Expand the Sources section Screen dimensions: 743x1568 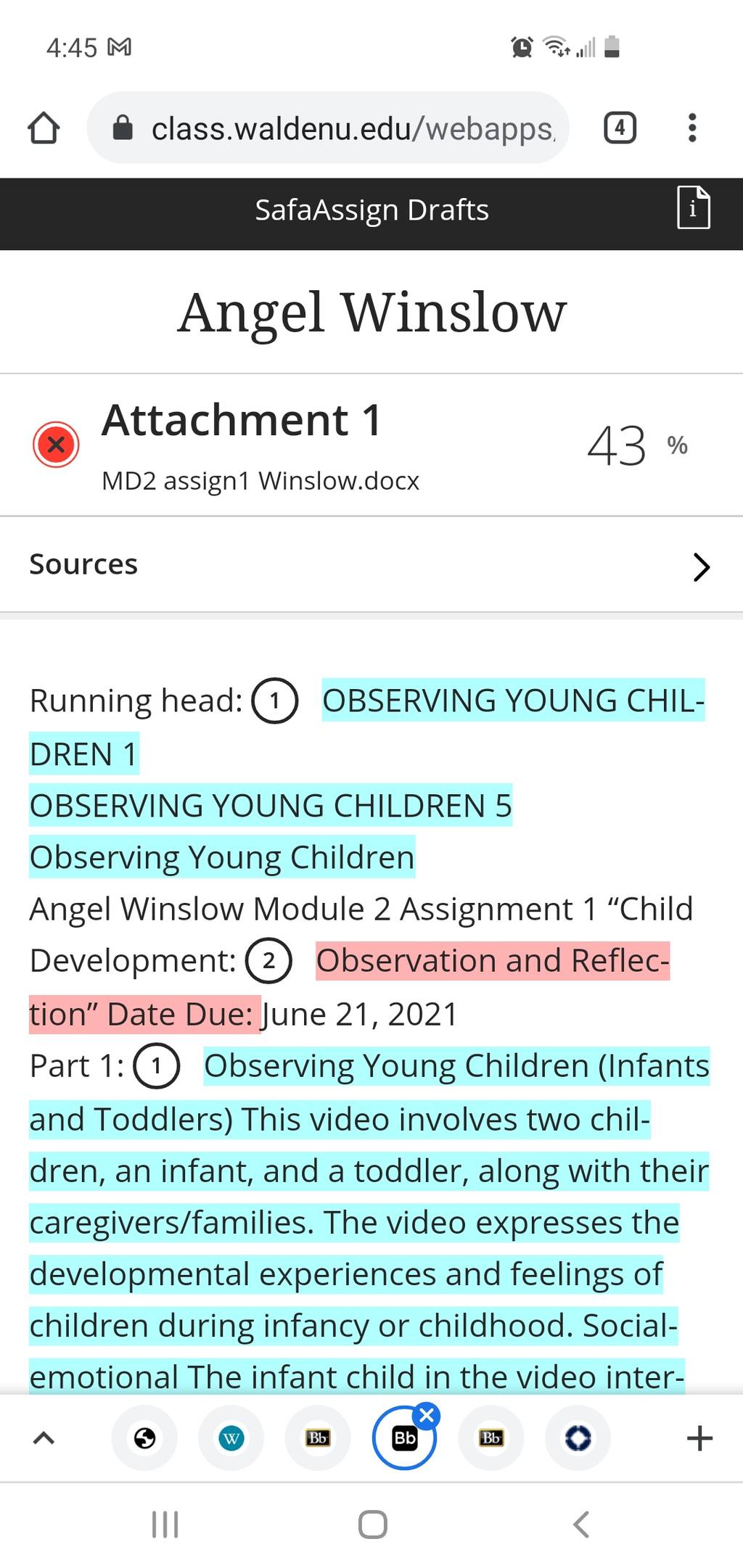pos(371,565)
